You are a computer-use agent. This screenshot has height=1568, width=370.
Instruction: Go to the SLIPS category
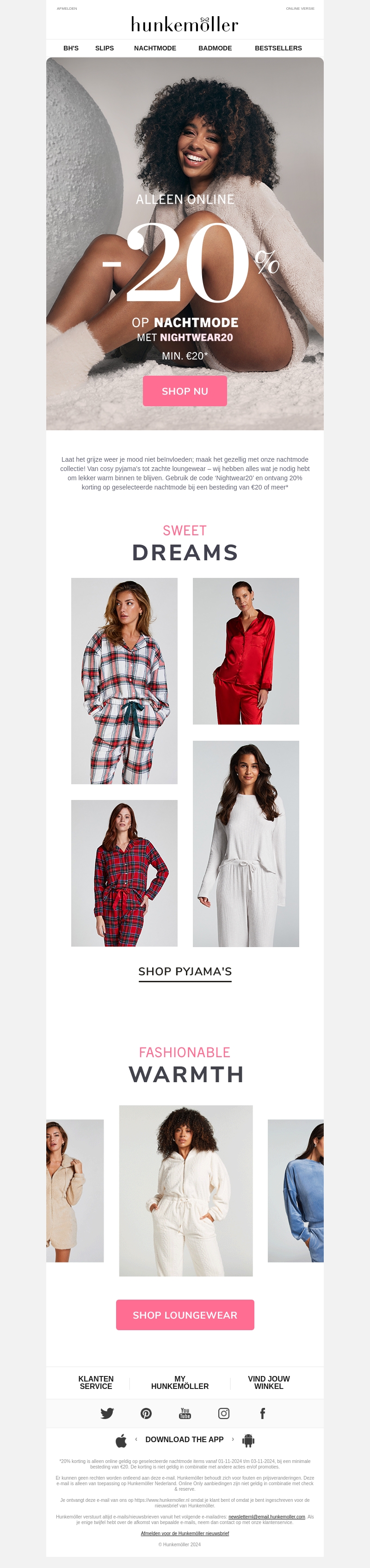click(x=104, y=48)
